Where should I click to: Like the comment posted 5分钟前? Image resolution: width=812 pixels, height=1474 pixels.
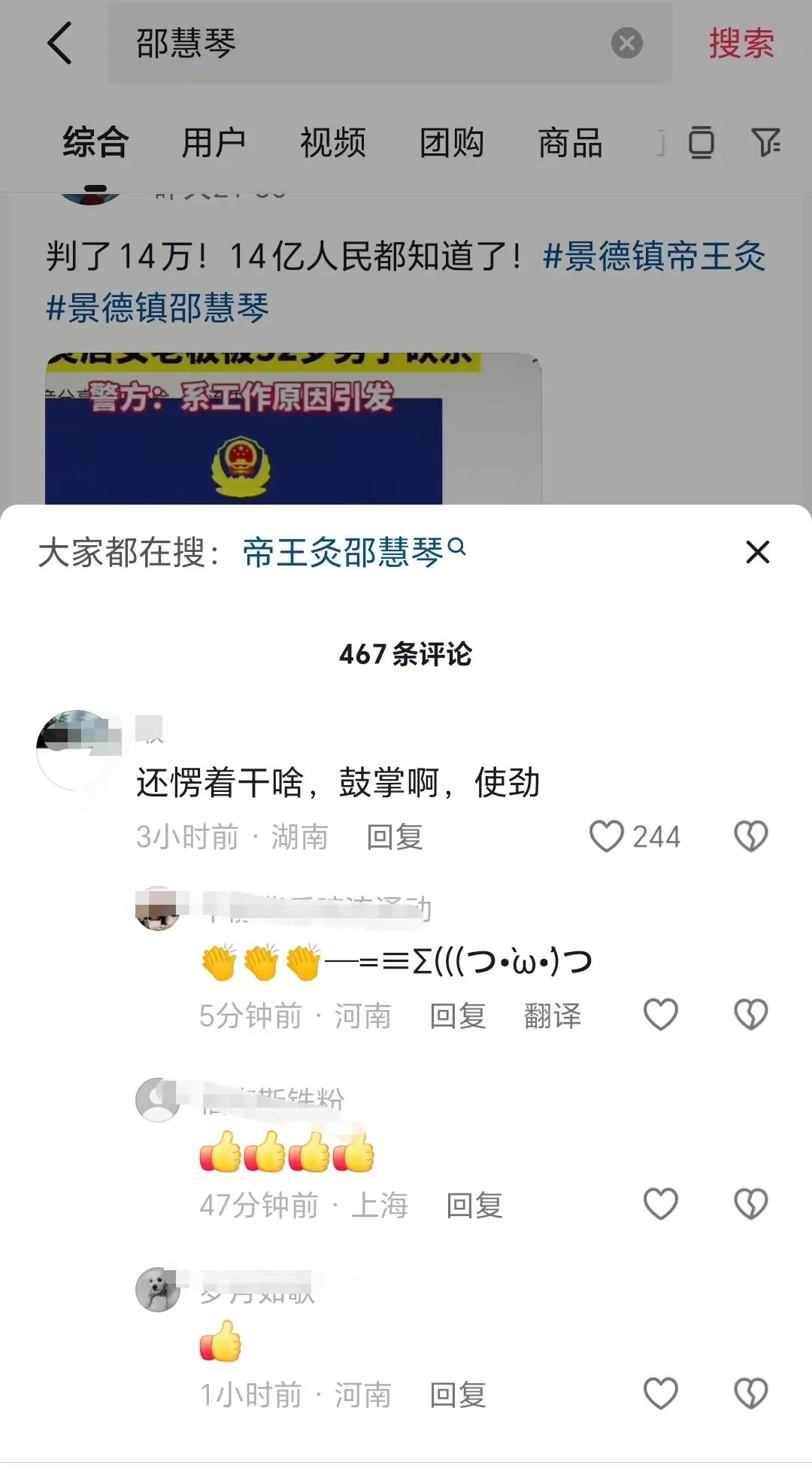point(661,1015)
